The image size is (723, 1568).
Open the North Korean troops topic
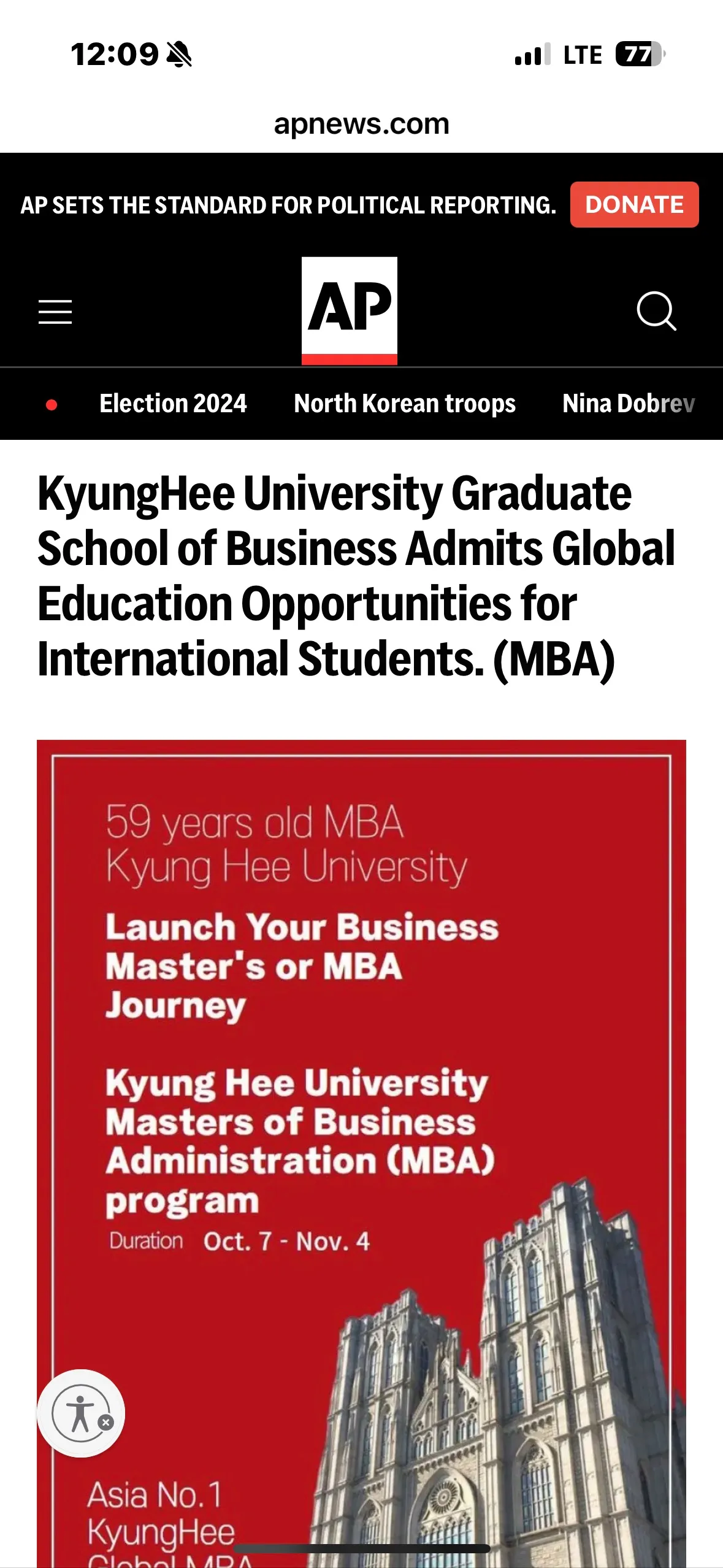[405, 404]
